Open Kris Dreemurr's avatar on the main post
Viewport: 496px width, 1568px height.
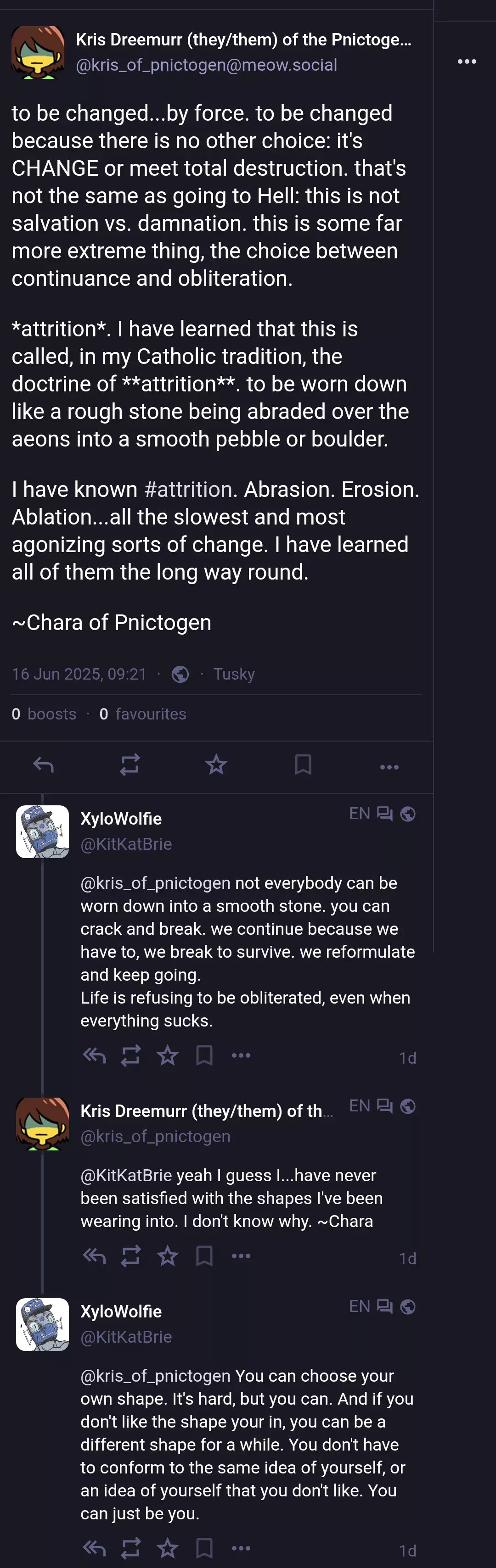tap(38, 52)
